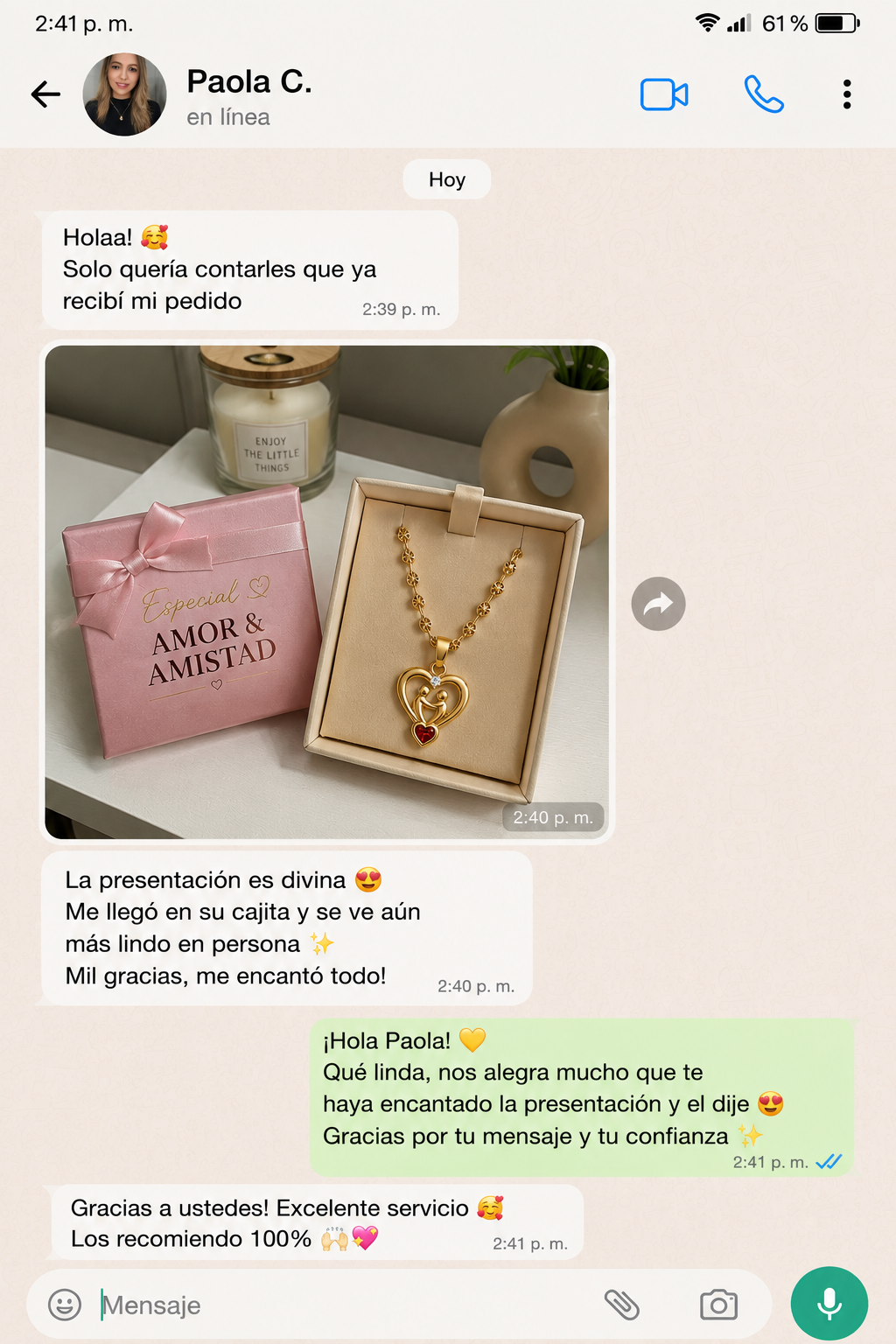This screenshot has height=1344, width=896.
Task: Open the three-dot overflow menu
Action: [847, 94]
